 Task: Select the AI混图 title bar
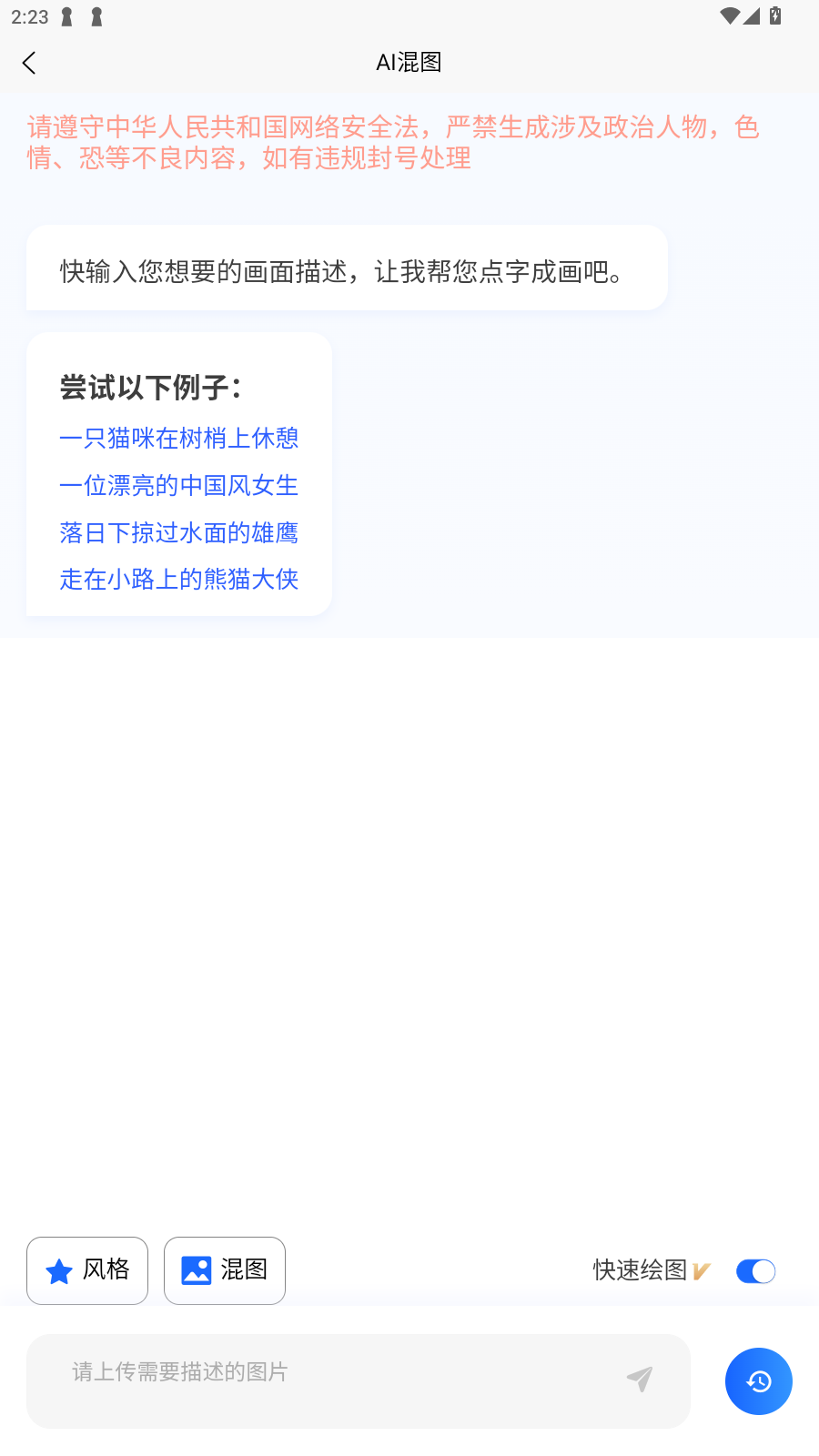tap(409, 62)
